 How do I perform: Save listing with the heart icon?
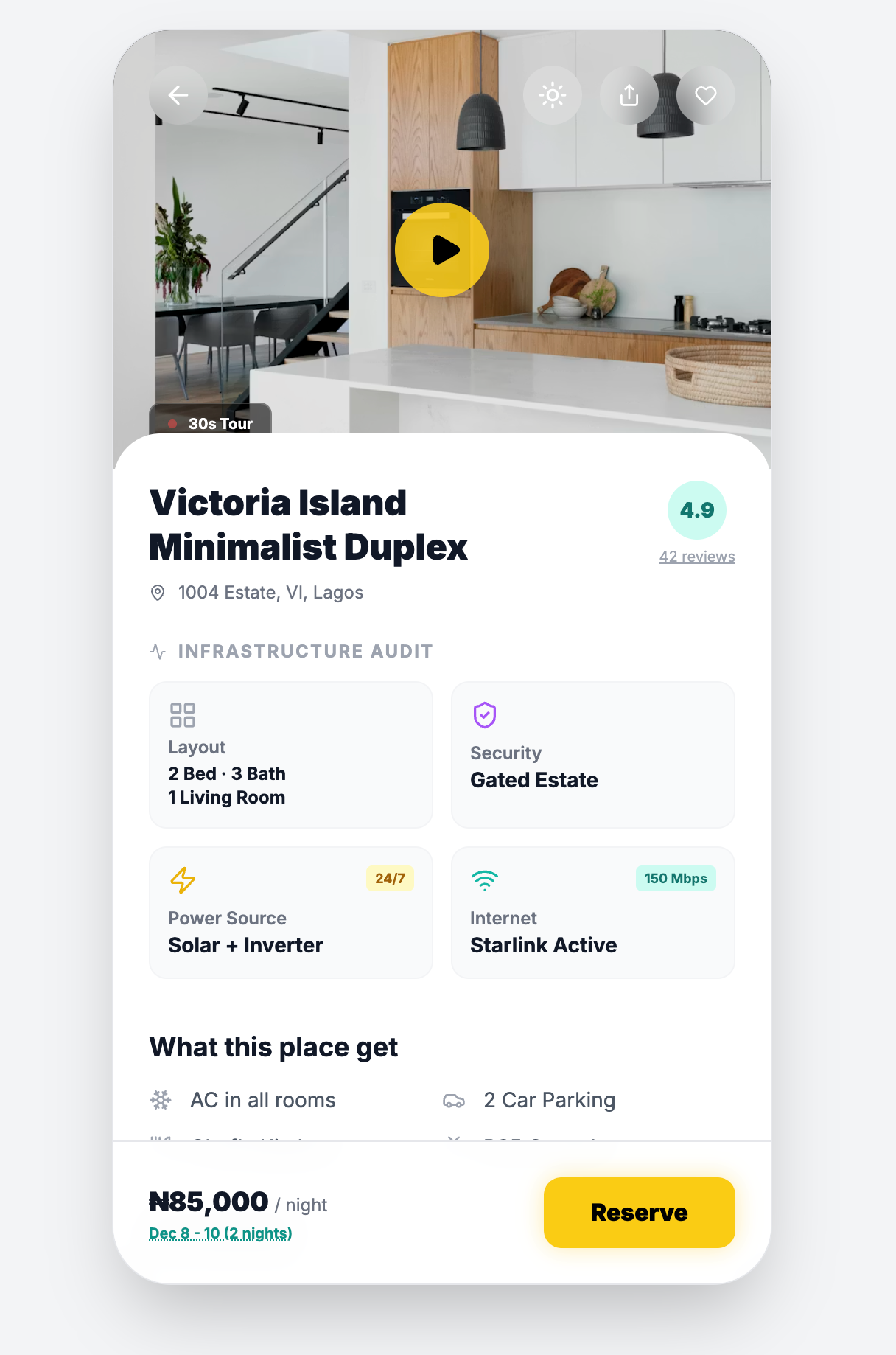click(x=705, y=95)
